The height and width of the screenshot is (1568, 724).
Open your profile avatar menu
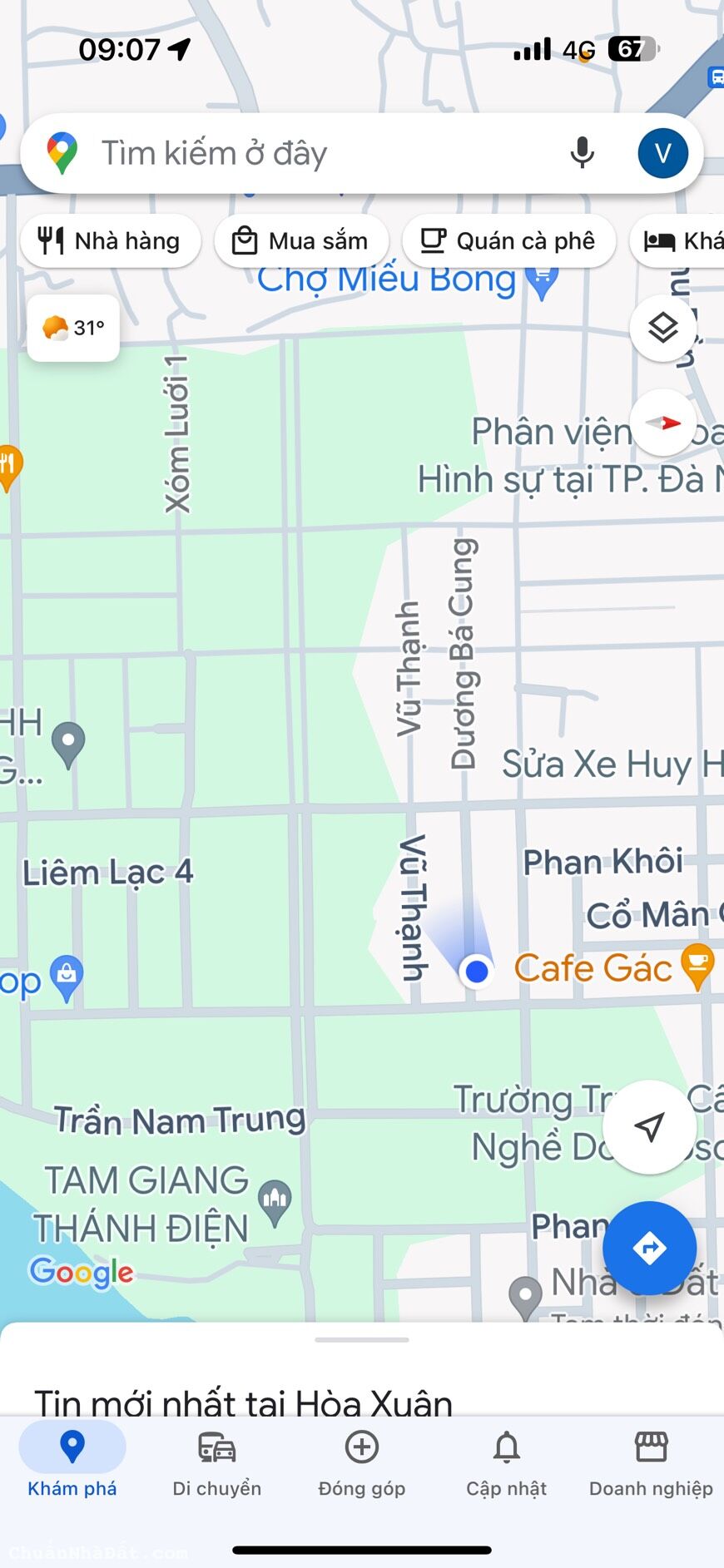(x=662, y=152)
